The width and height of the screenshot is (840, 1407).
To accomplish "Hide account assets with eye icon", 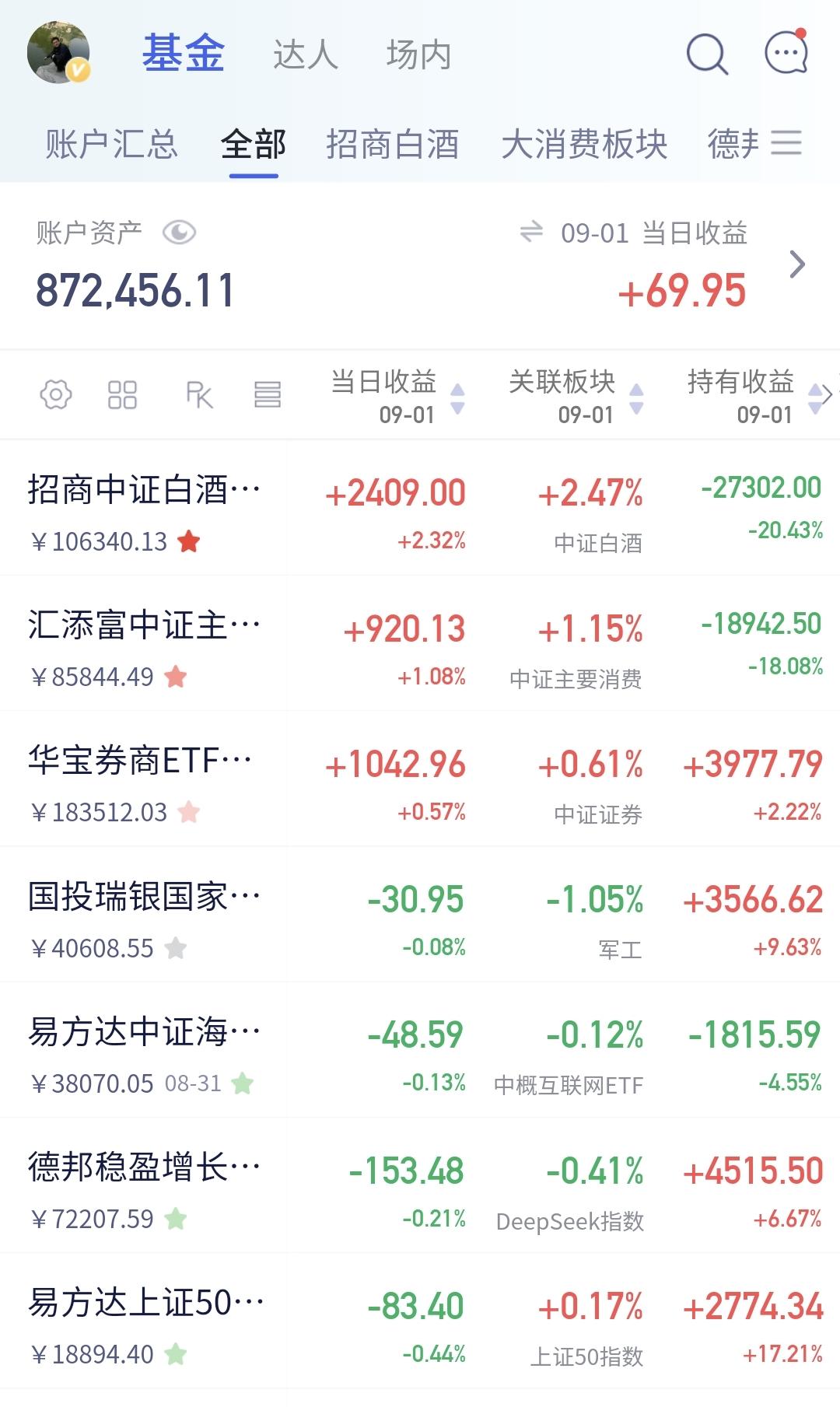I will coord(179,233).
